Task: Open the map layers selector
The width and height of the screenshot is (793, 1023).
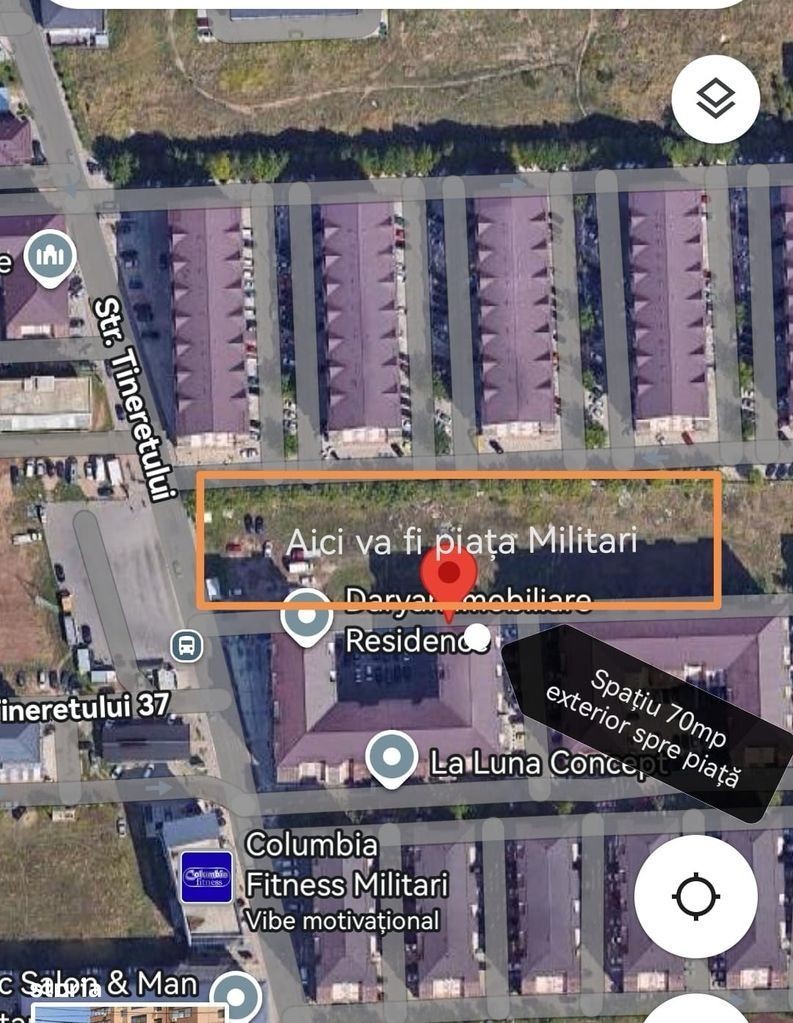Action: point(715,99)
